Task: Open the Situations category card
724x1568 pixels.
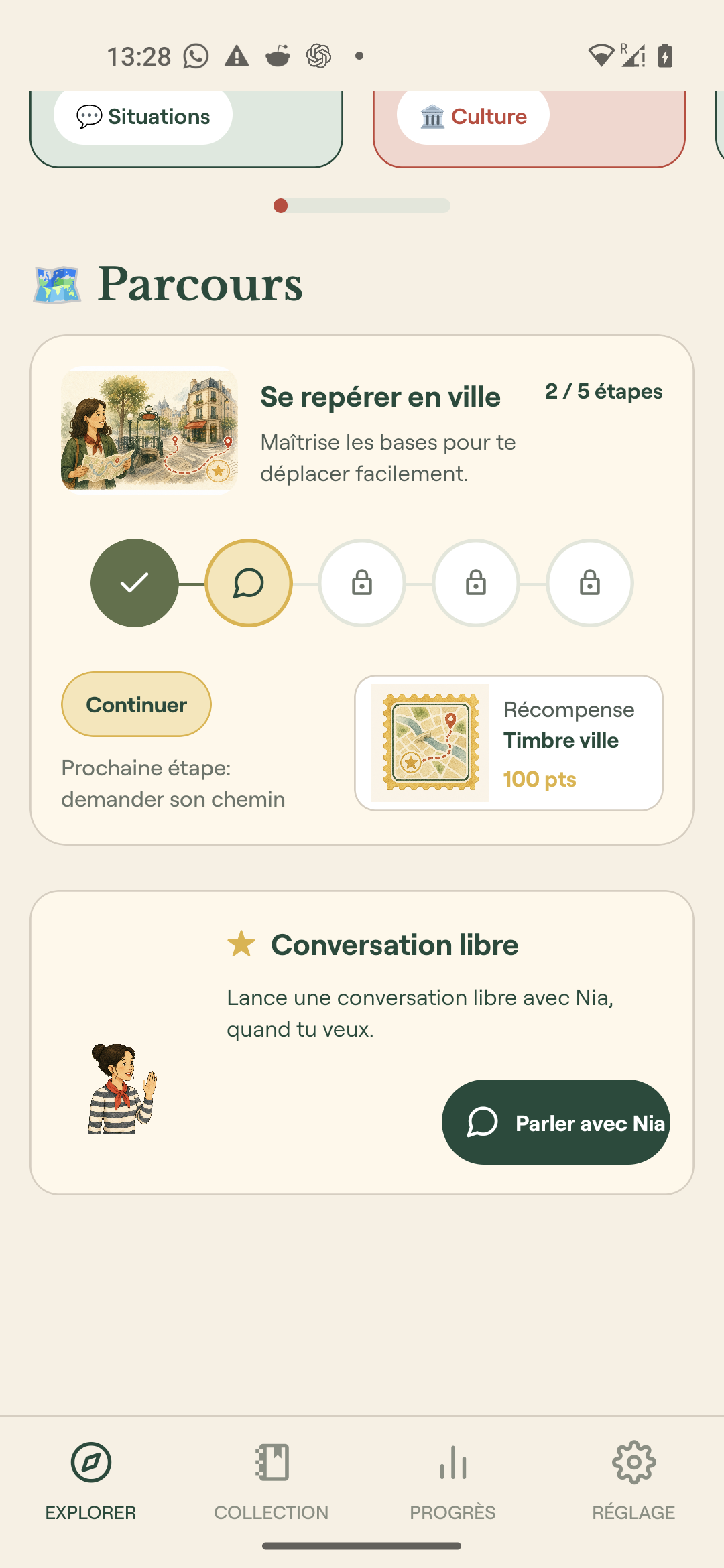Action: tap(186, 129)
